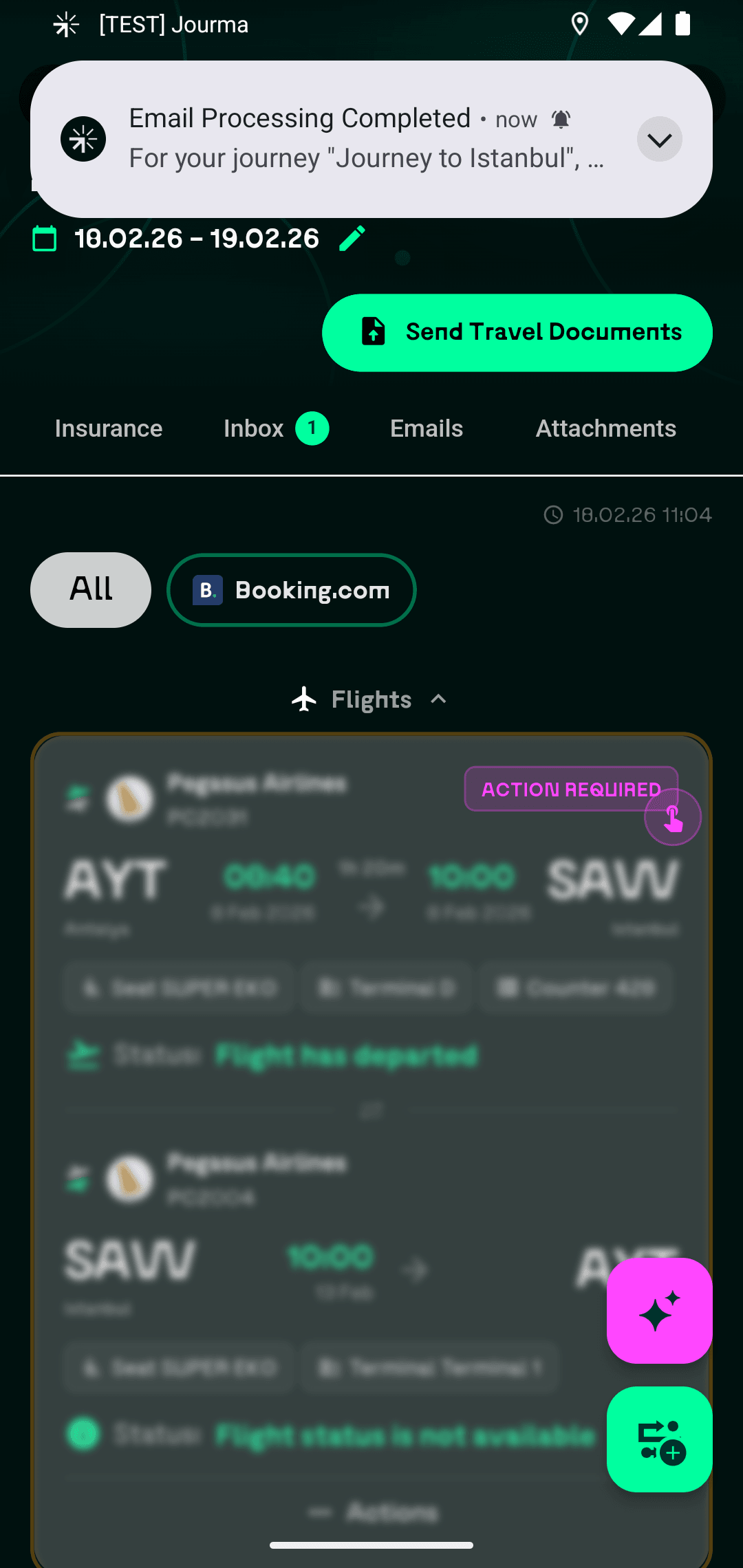This screenshot has height=1568, width=743.
Task: Tap Send Travel Documents button
Action: (x=517, y=332)
